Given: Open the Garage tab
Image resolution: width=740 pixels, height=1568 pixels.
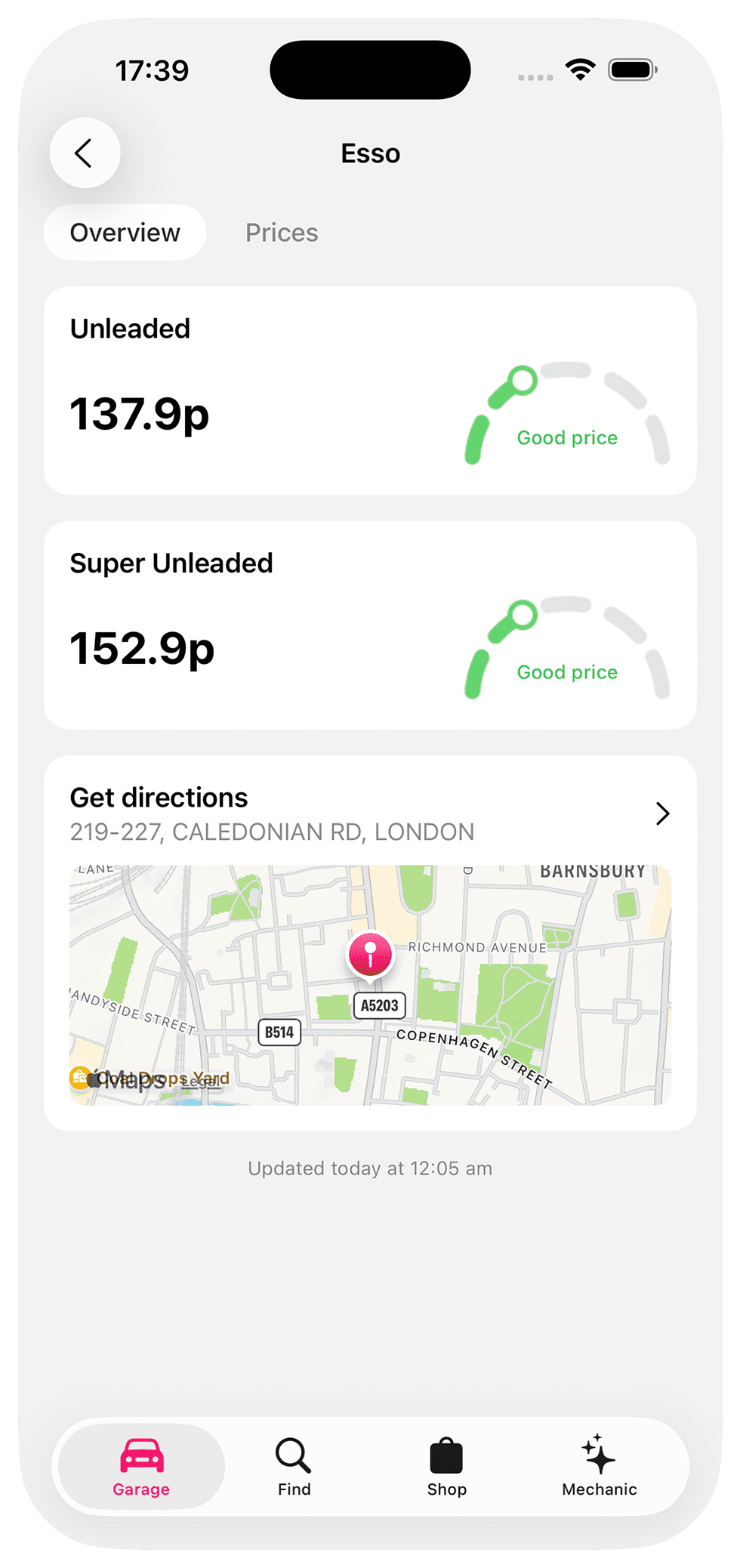Looking at the screenshot, I should 141,1467.
